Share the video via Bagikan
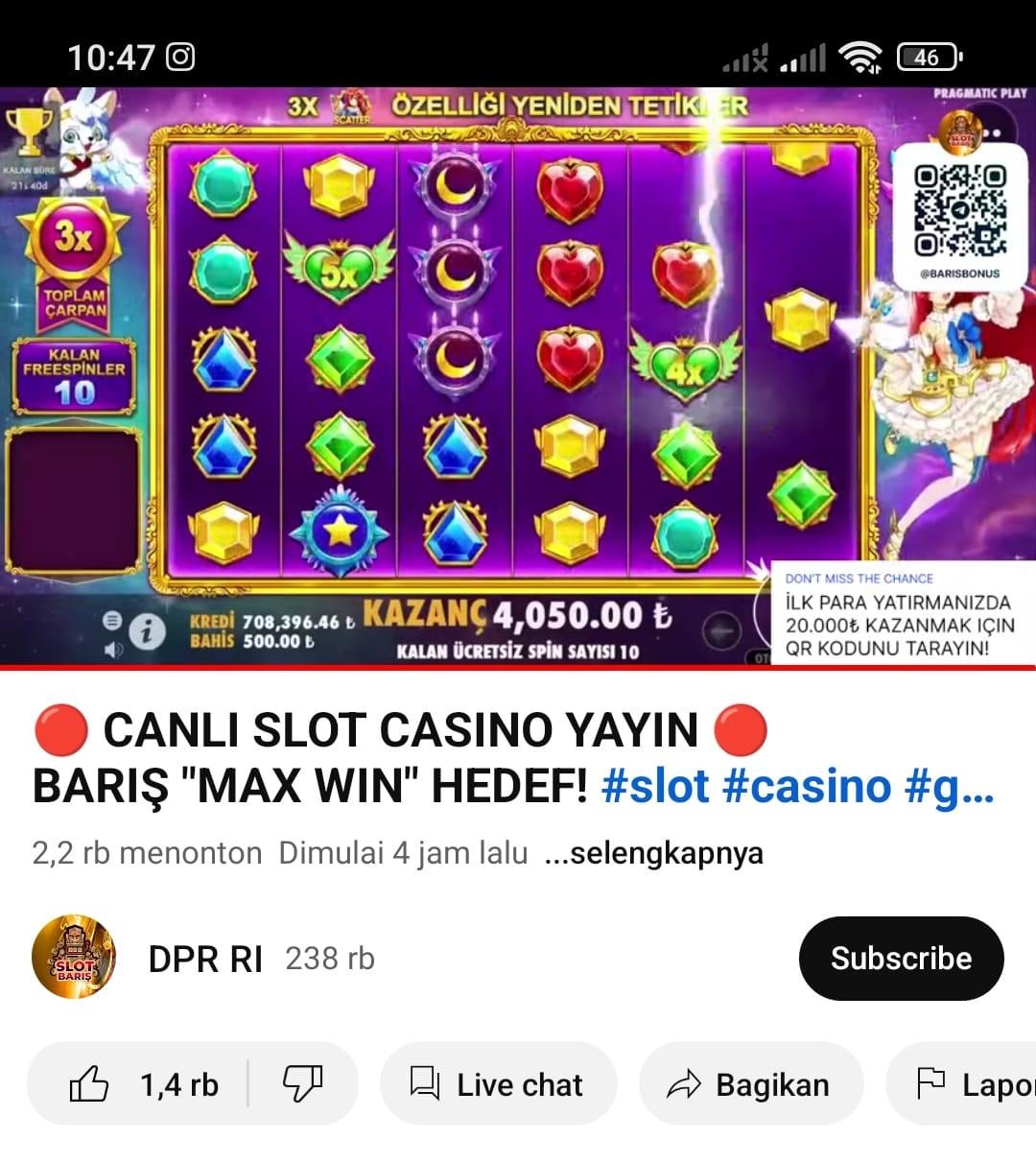Viewport: 1036px width, 1163px height. pos(750,1084)
